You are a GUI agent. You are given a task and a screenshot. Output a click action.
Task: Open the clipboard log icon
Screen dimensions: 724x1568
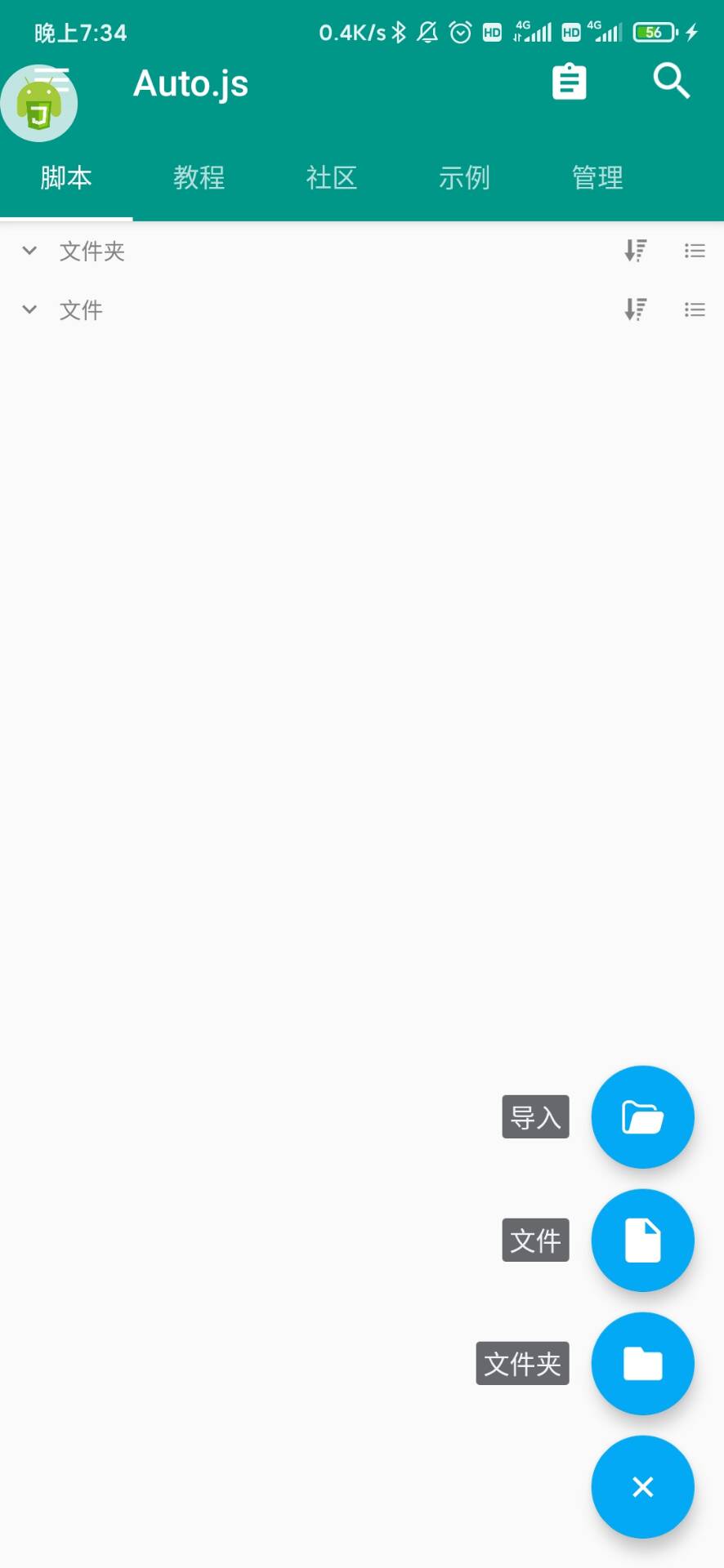(x=569, y=82)
